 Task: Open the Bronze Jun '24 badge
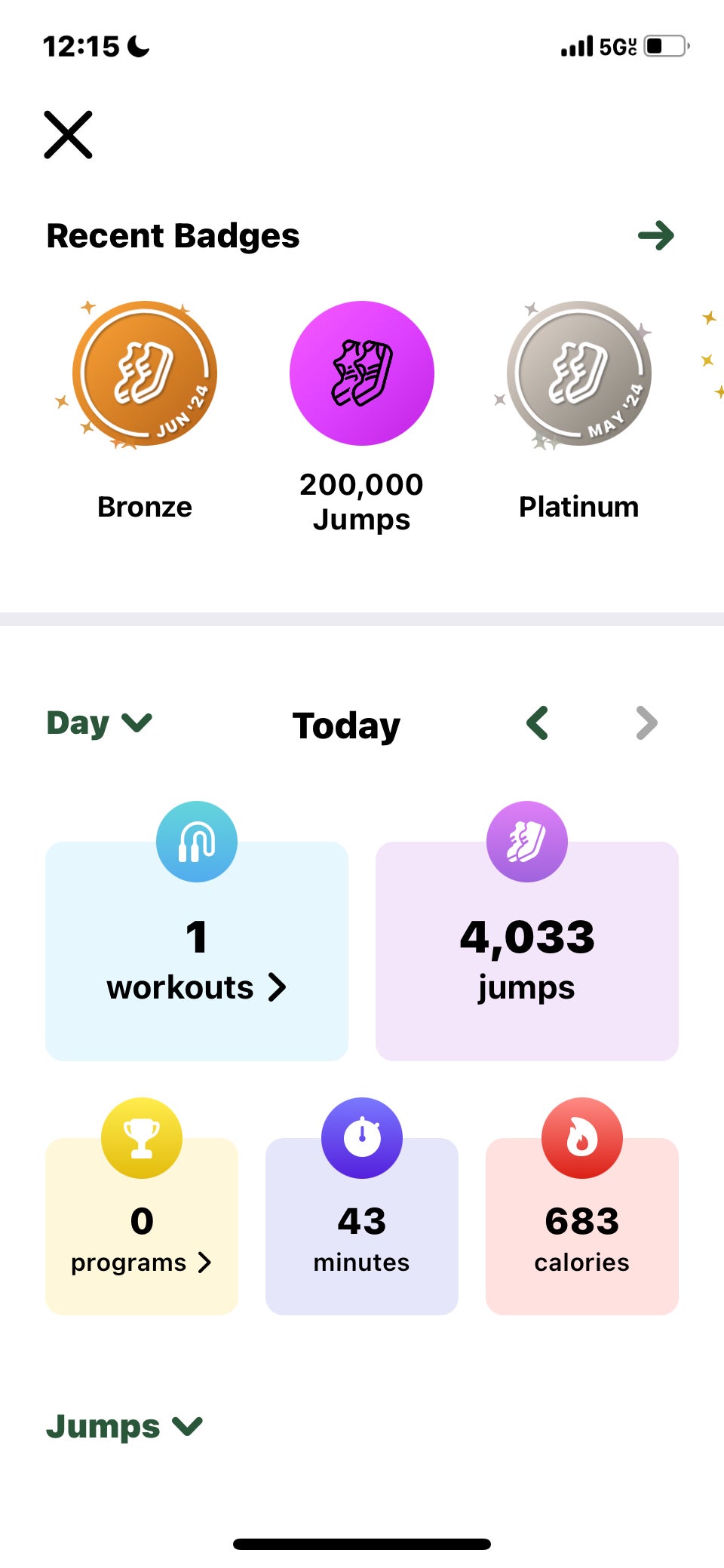tap(145, 374)
